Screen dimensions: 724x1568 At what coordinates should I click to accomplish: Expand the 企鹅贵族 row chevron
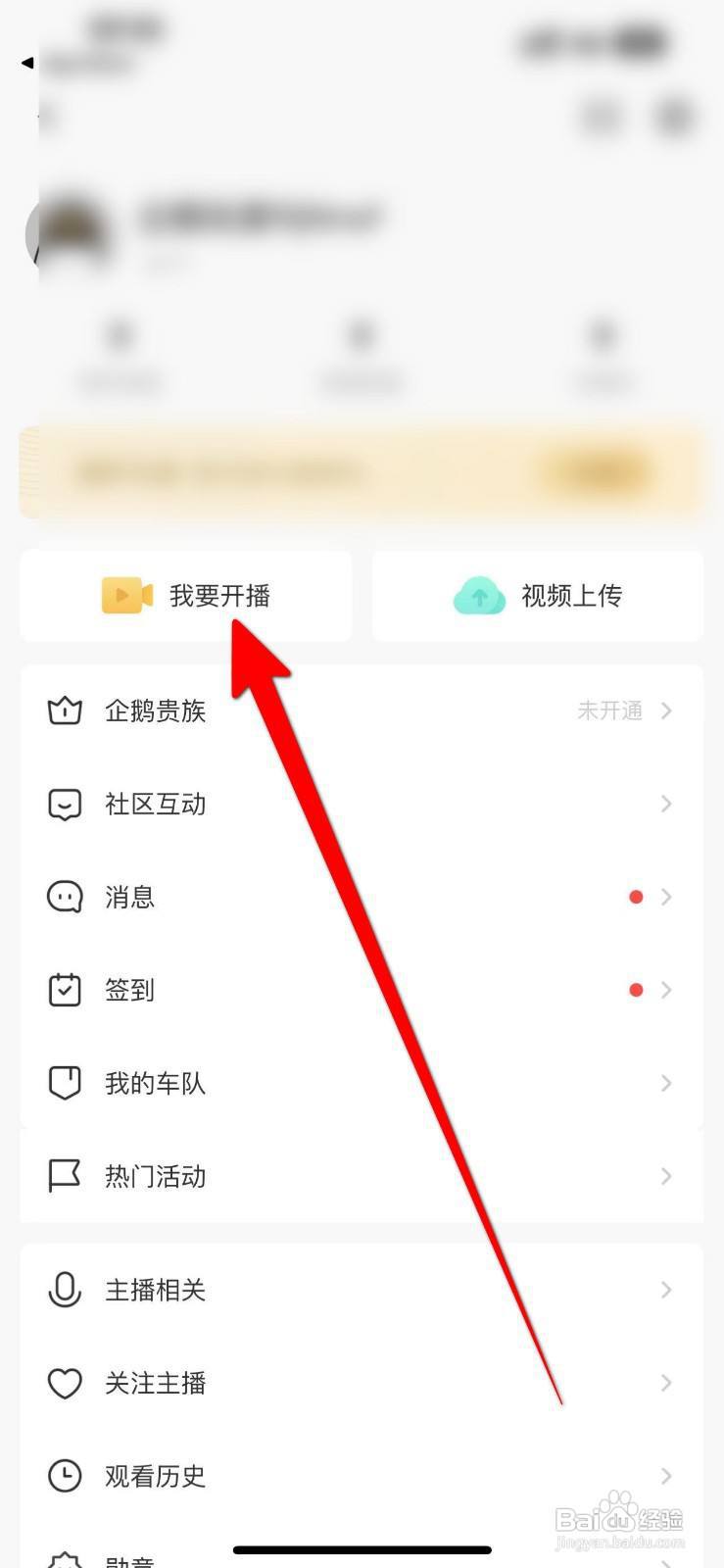coord(667,710)
